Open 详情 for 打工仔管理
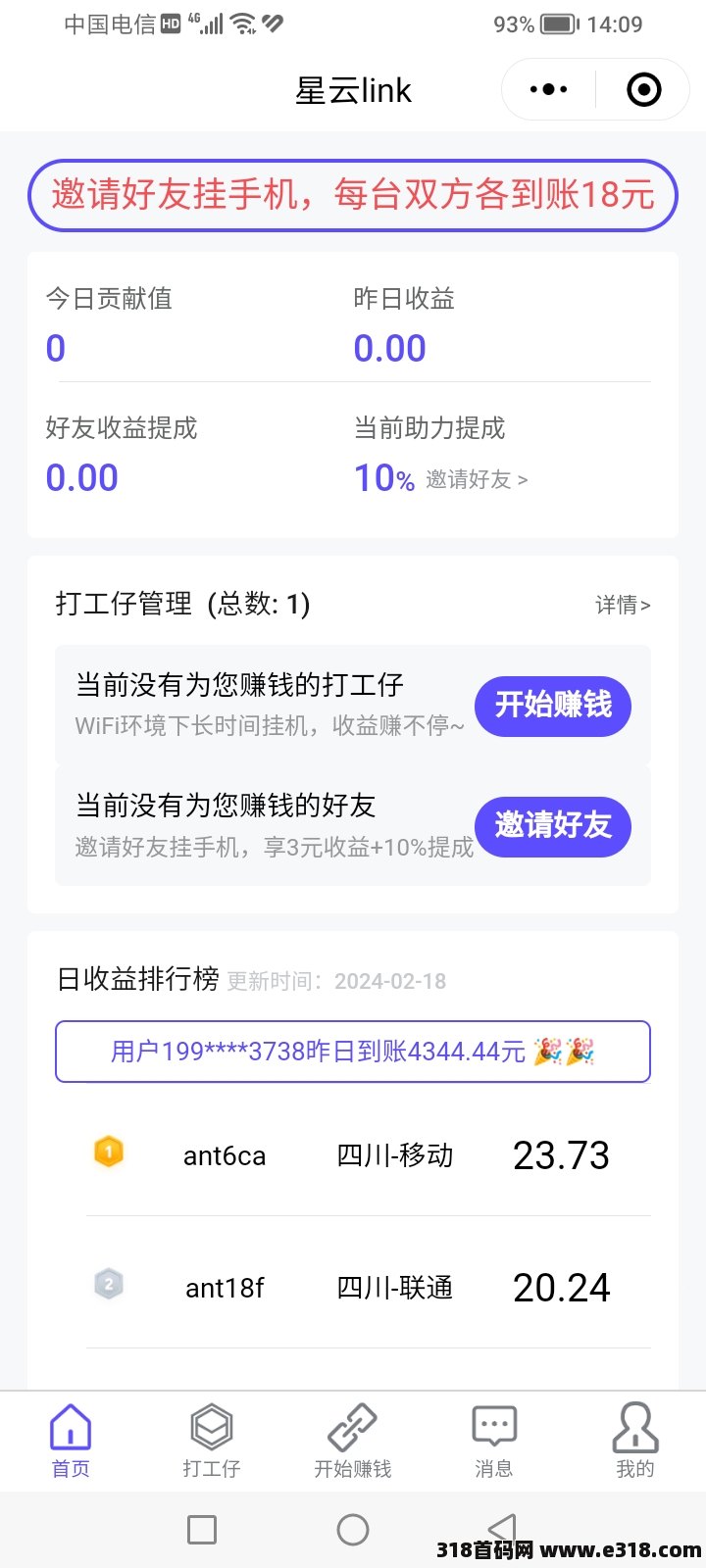 (623, 605)
